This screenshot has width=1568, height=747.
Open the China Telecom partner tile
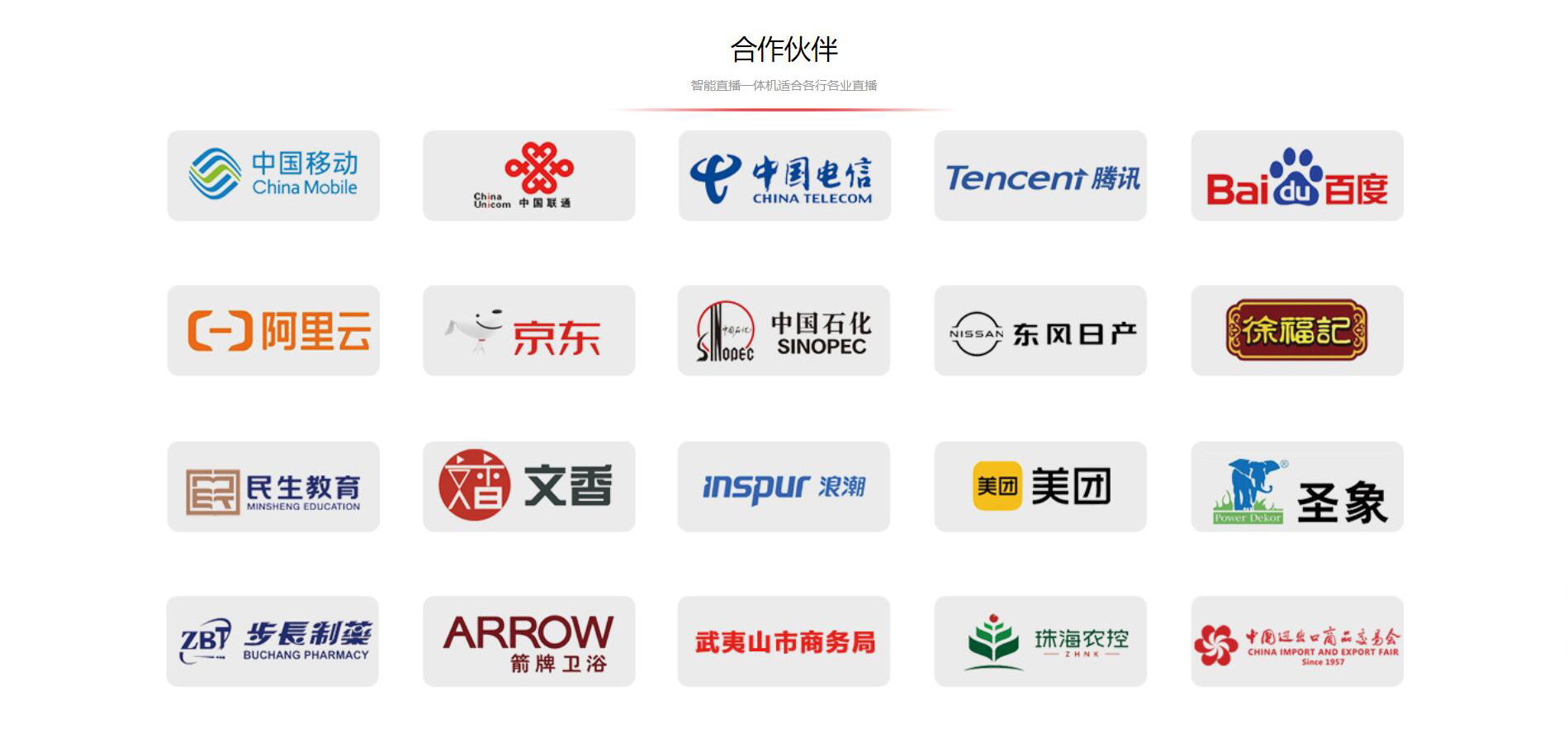pos(784,175)
